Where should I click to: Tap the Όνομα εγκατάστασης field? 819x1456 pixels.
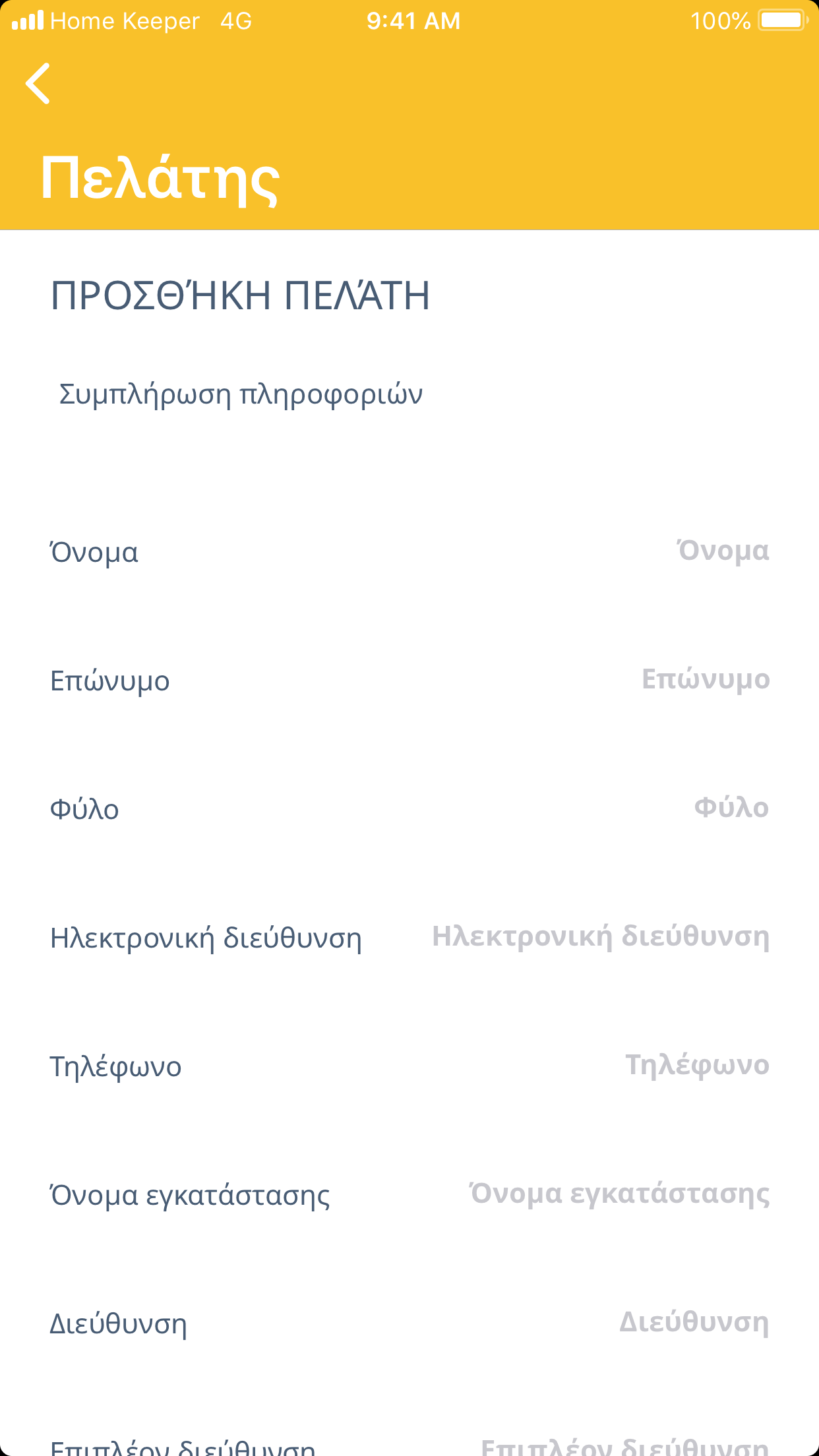tap(619, 1194)
